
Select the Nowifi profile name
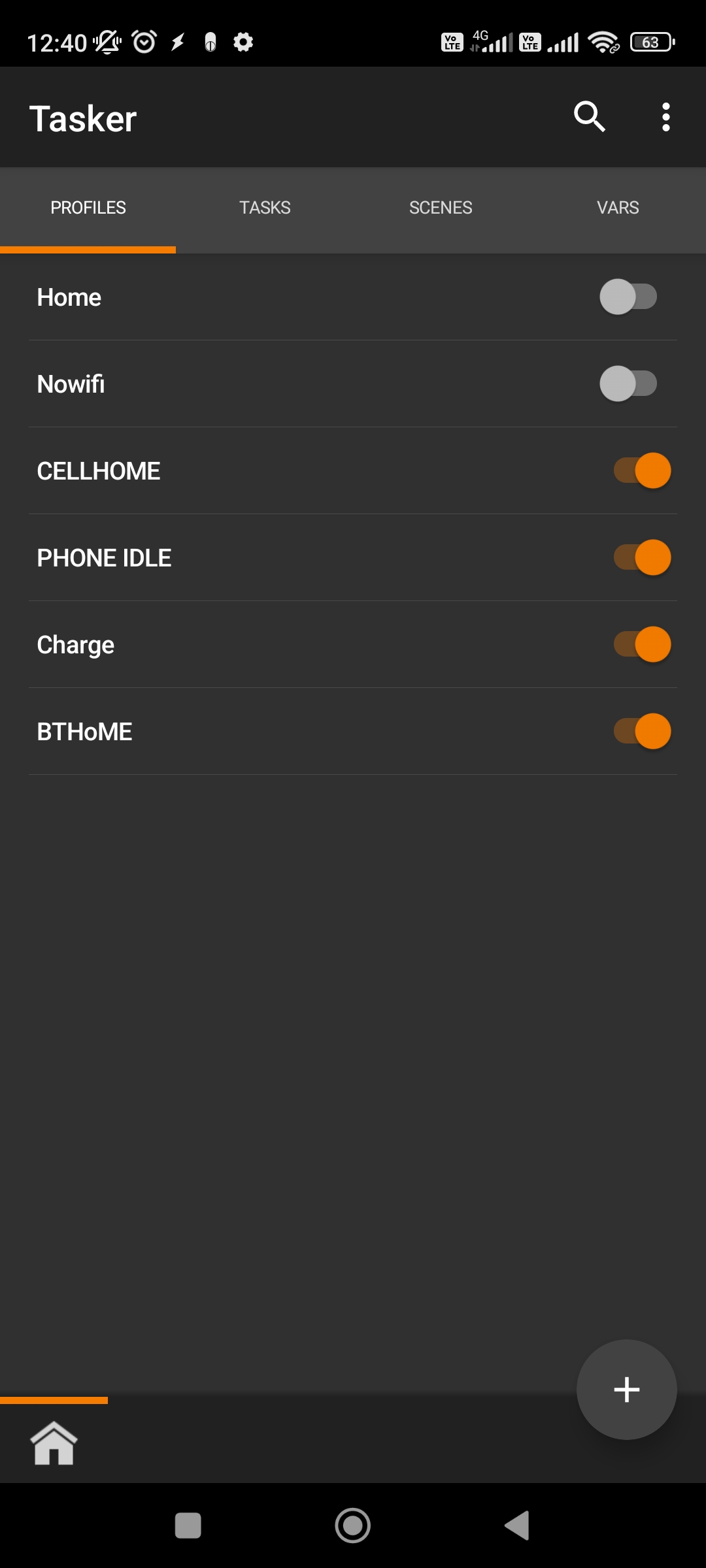click(70, 384)
